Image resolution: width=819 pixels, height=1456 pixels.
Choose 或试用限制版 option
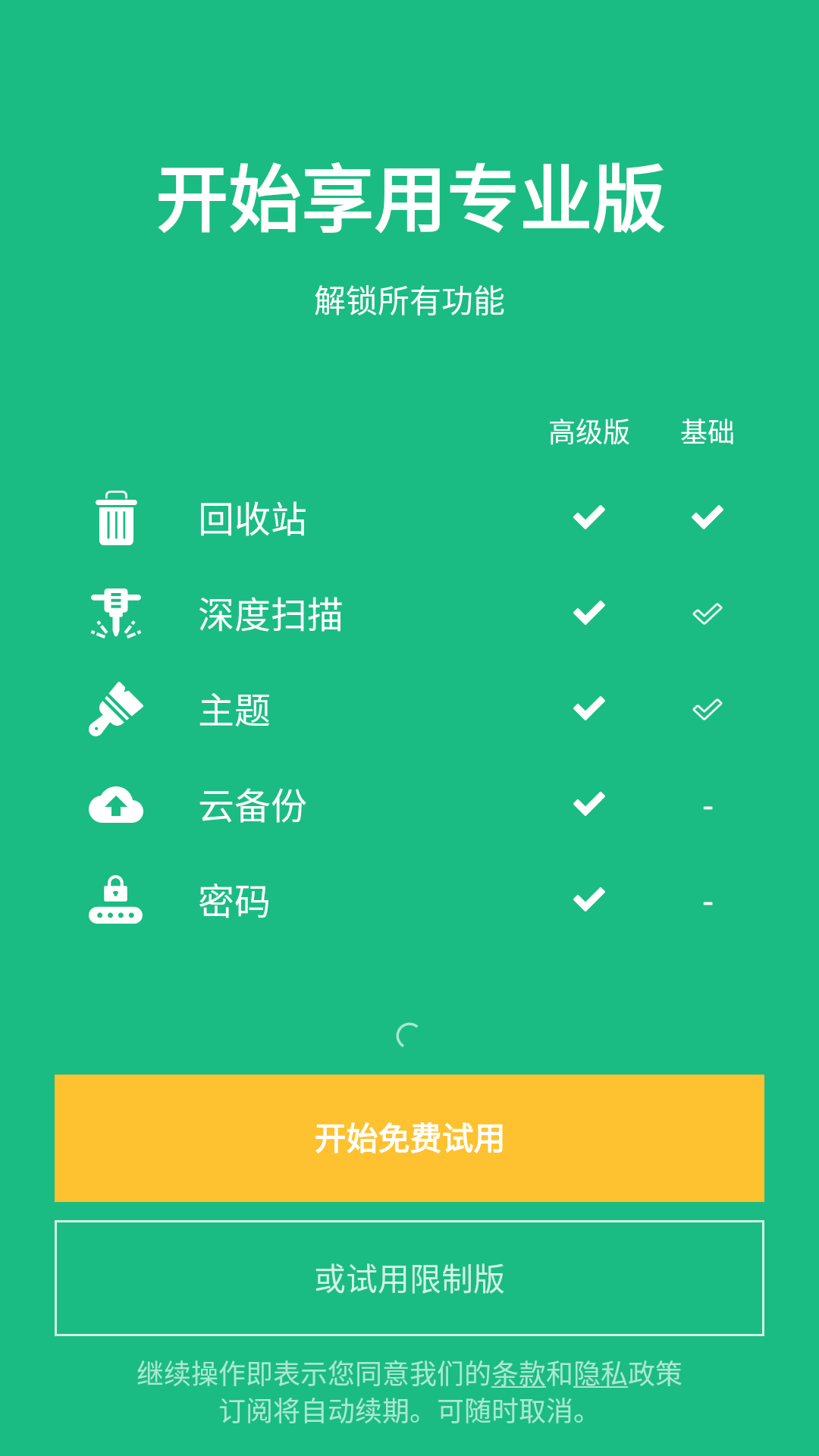(x=409, y=1279)
